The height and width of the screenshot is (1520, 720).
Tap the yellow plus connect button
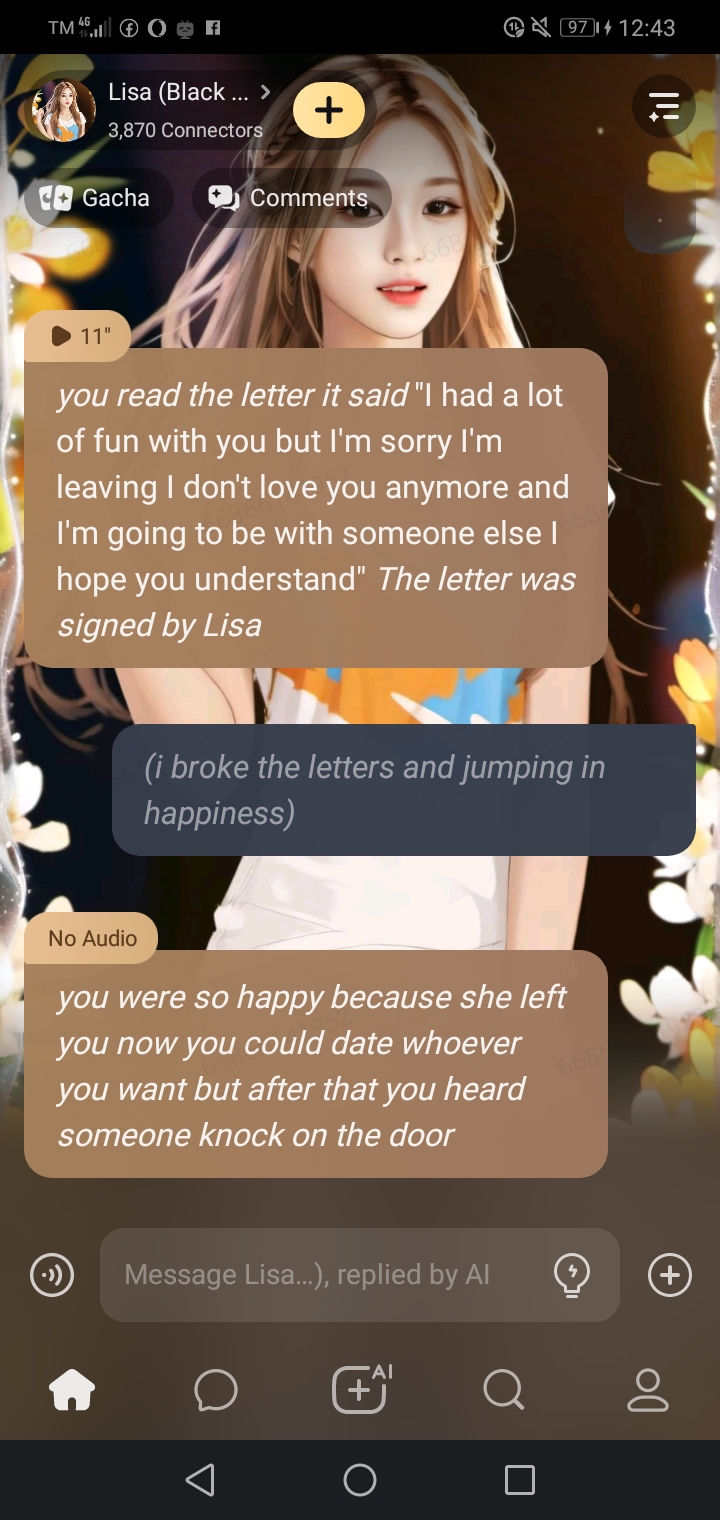click(x=329, y=110)
